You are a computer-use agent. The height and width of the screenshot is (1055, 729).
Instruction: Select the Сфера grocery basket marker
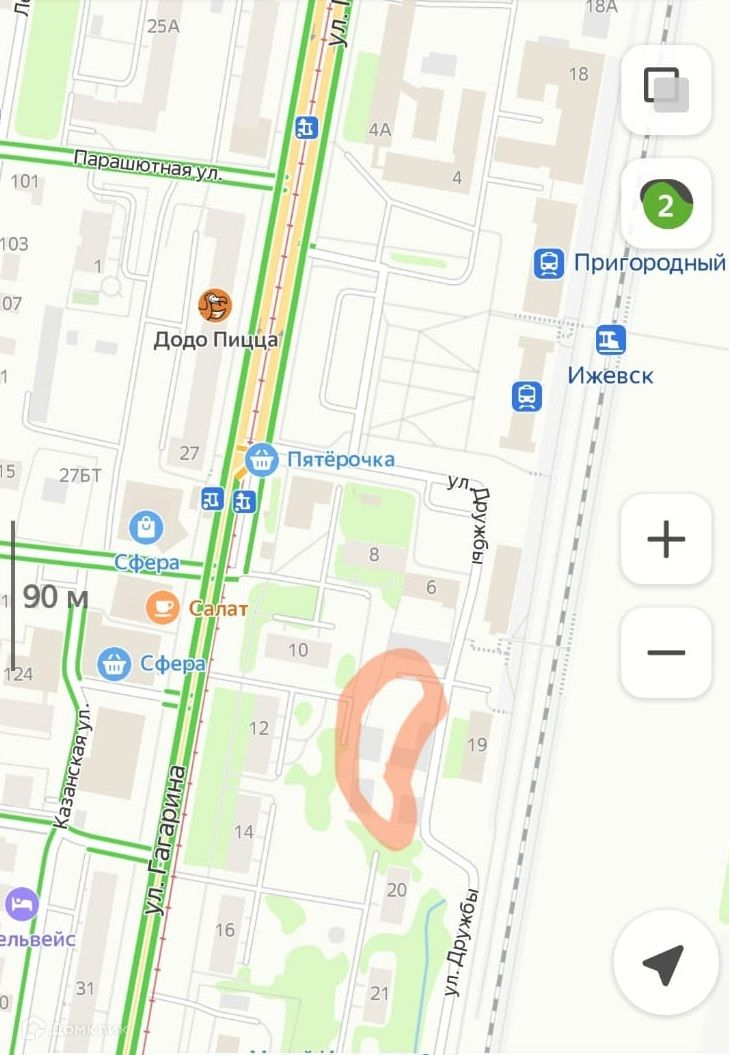(114, 662)
